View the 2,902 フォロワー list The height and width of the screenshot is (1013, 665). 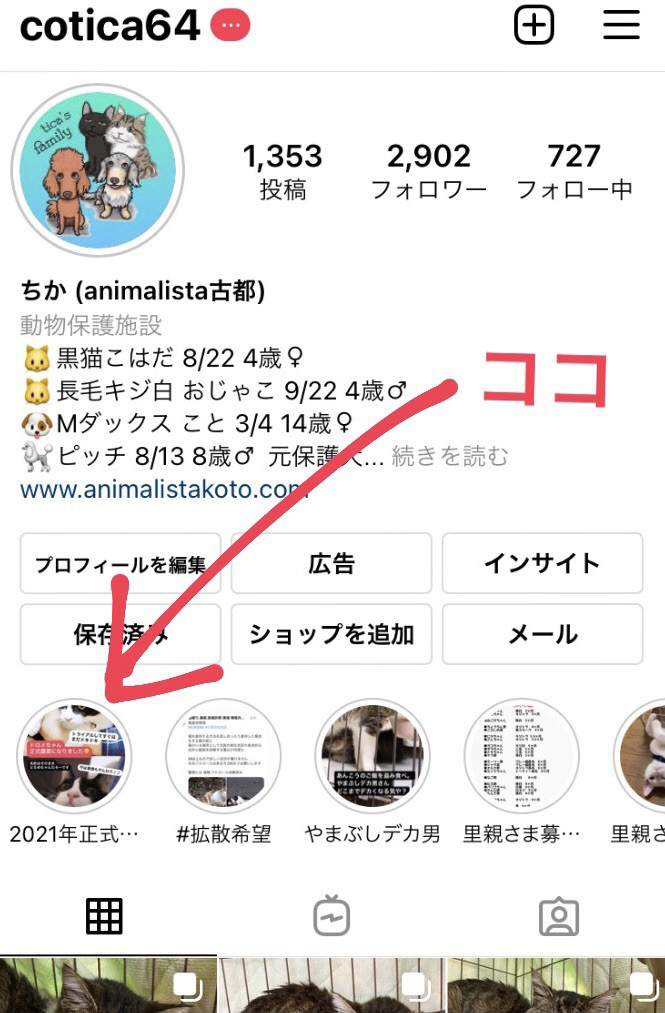point(429,171)
